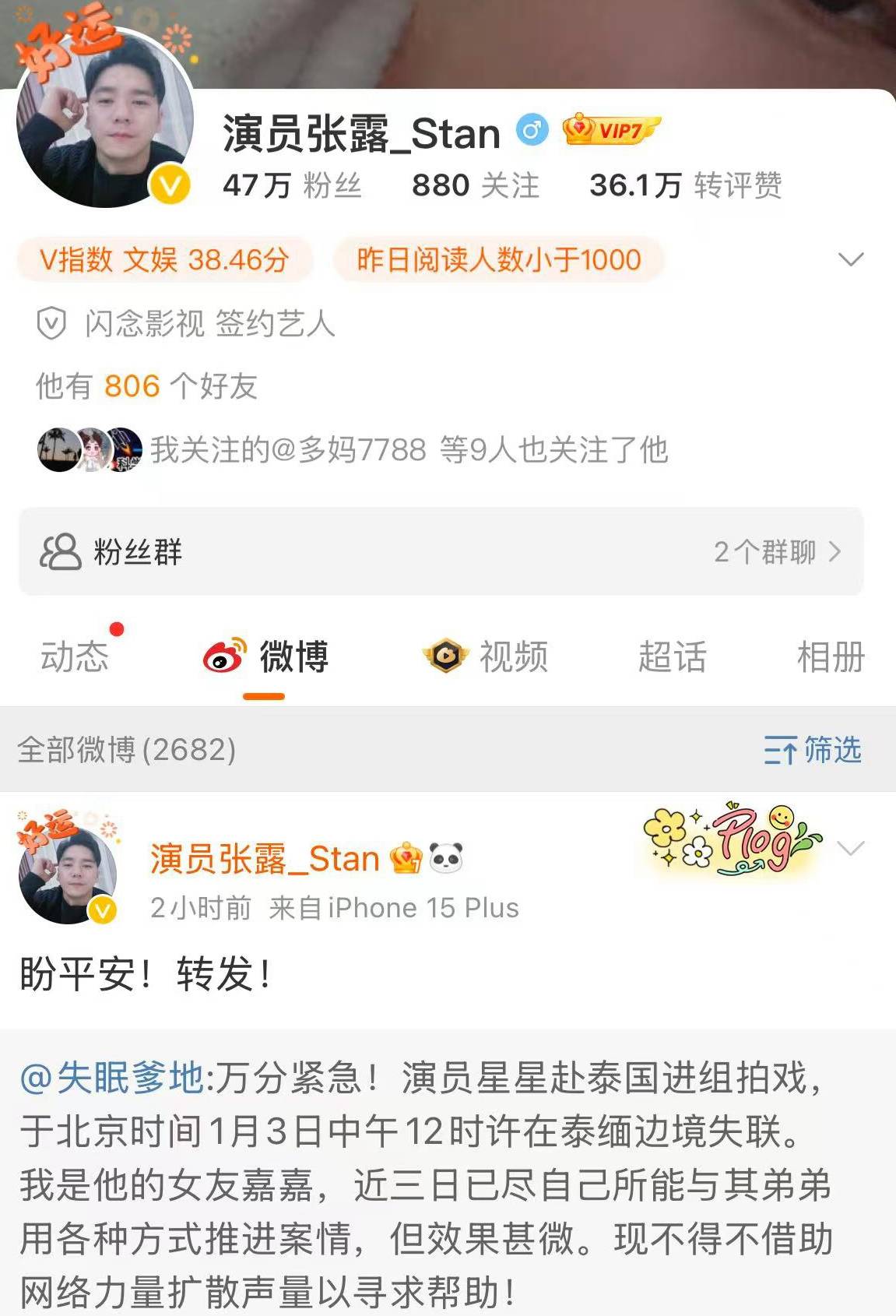Open the V指数 文娱 38.46分 chip
This screenshot has width=896, height=1316.
pyautogui.click(x=164, y=259)
